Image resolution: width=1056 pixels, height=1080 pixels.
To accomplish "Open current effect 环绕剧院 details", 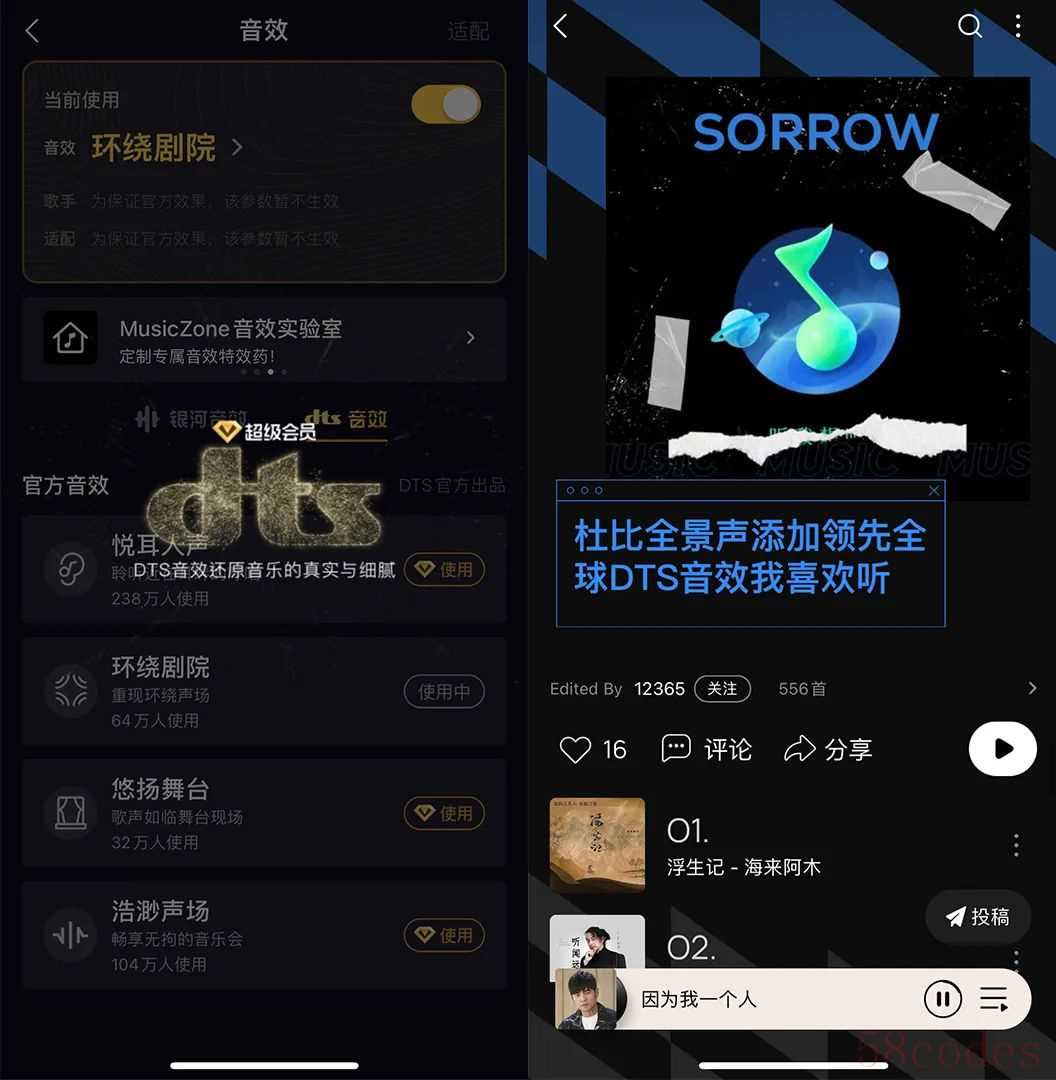I will 167,148.
